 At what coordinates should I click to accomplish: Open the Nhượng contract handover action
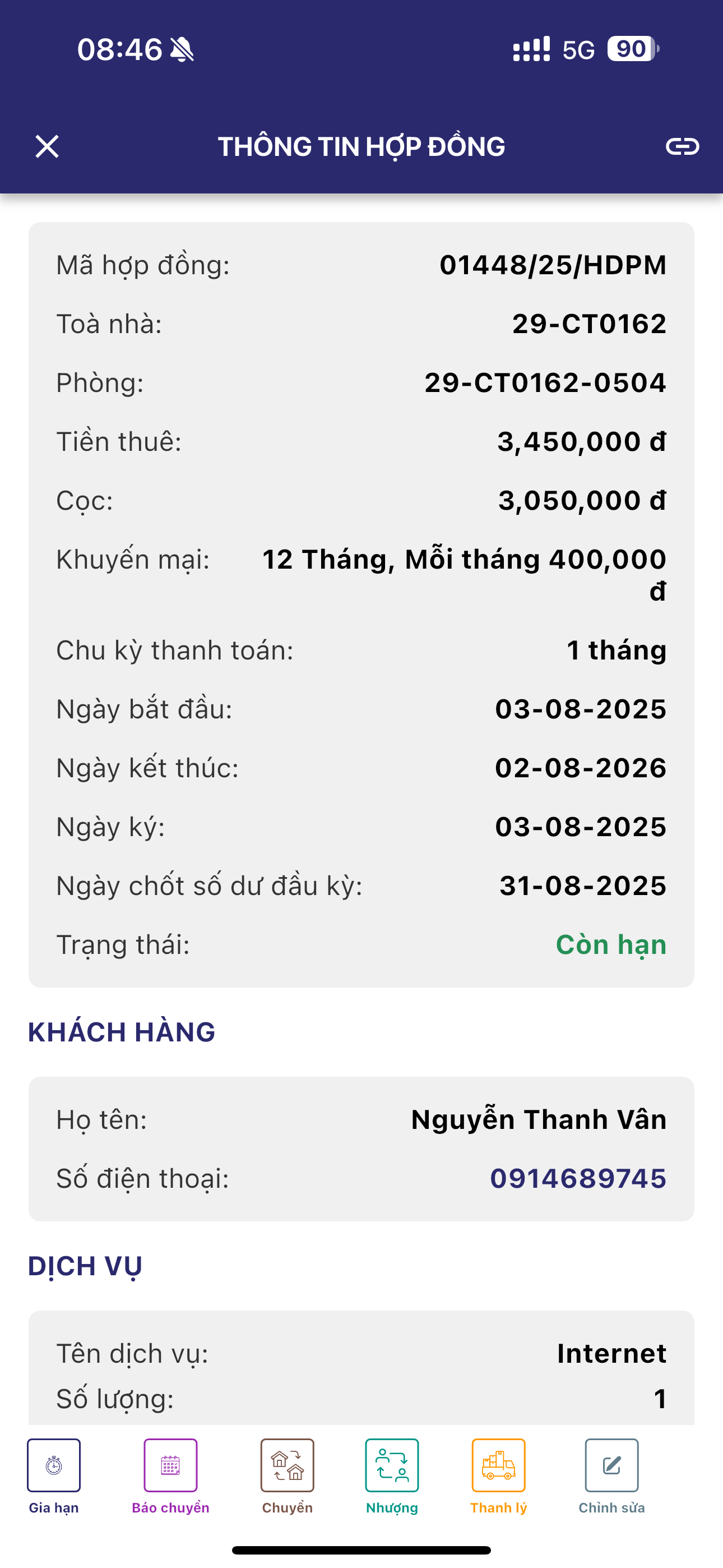point(392,1466)
